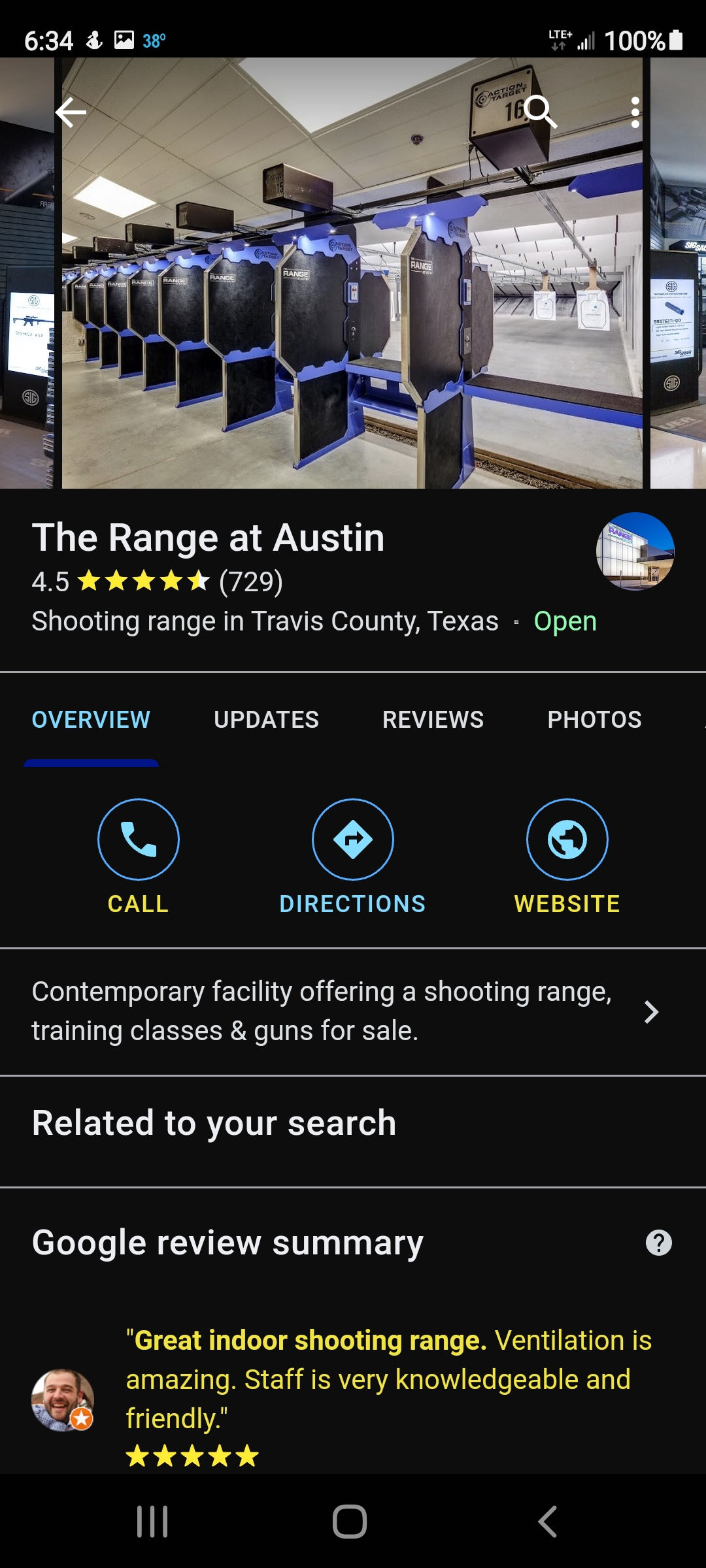View the round building thumbnail
Screen dimensions: 706x1568
click(x=635, y=551)
